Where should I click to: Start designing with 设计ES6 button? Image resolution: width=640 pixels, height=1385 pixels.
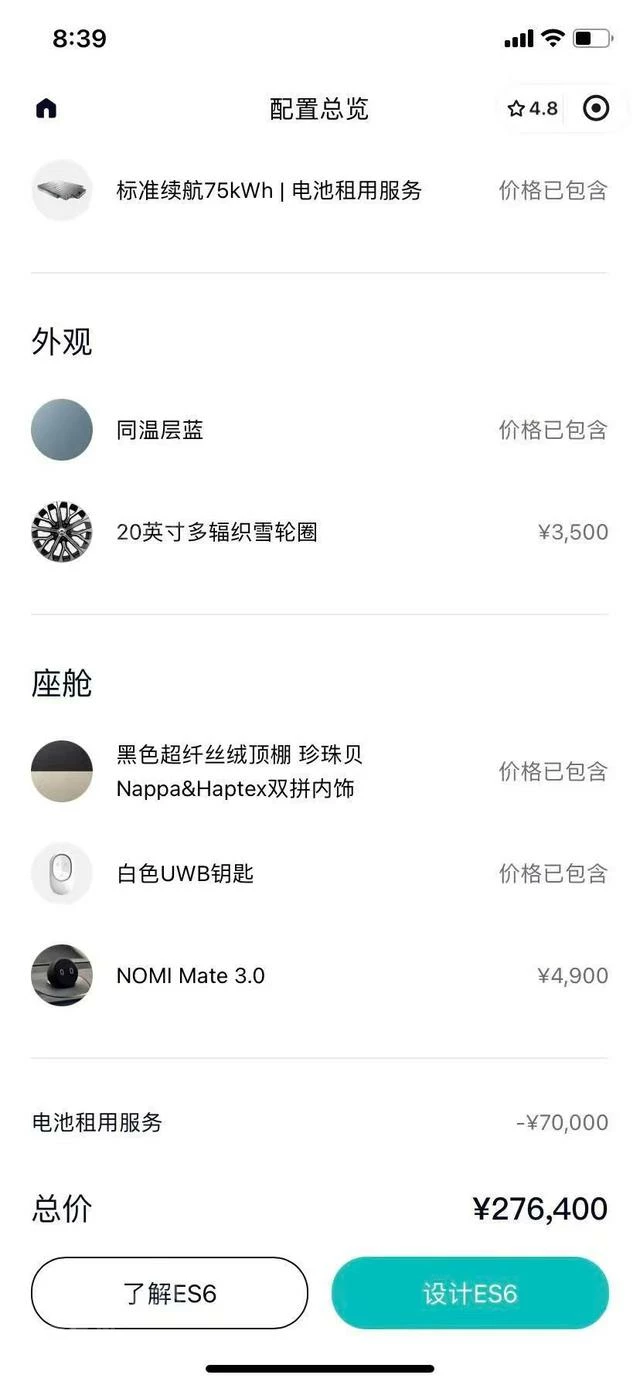470,1293
